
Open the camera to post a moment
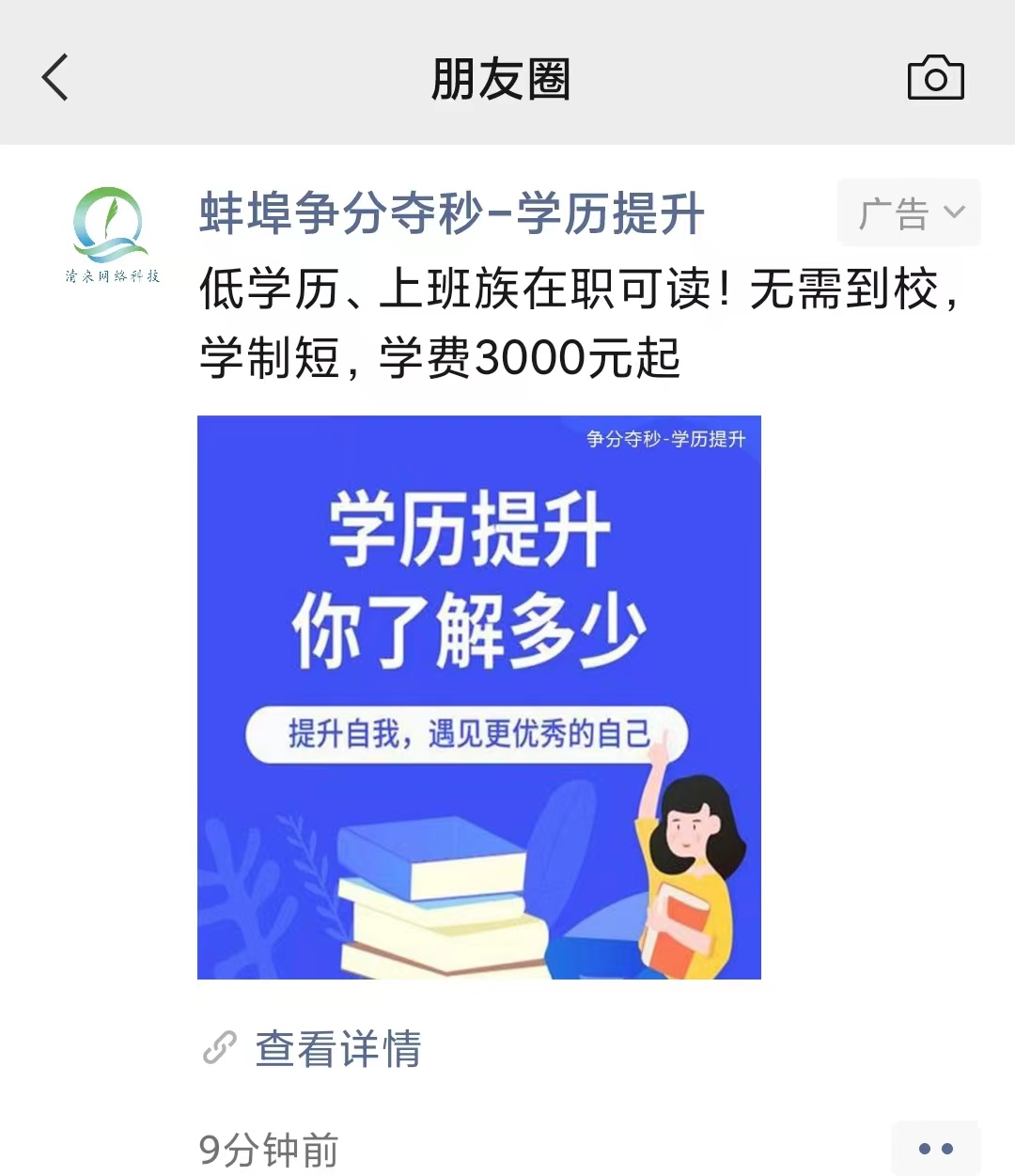click(x=935, y=77)
